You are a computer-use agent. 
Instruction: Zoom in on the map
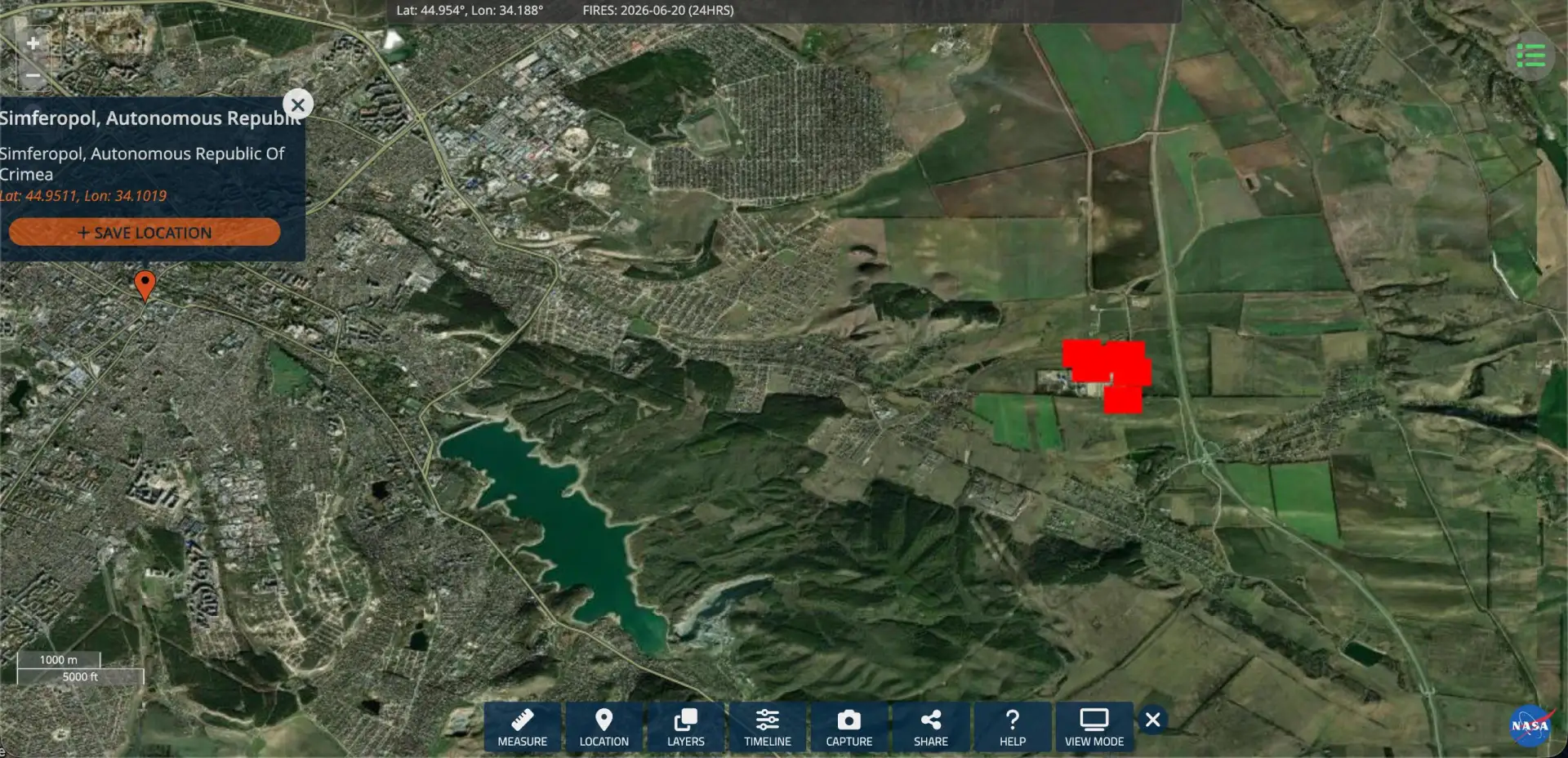tap(33, 42)
